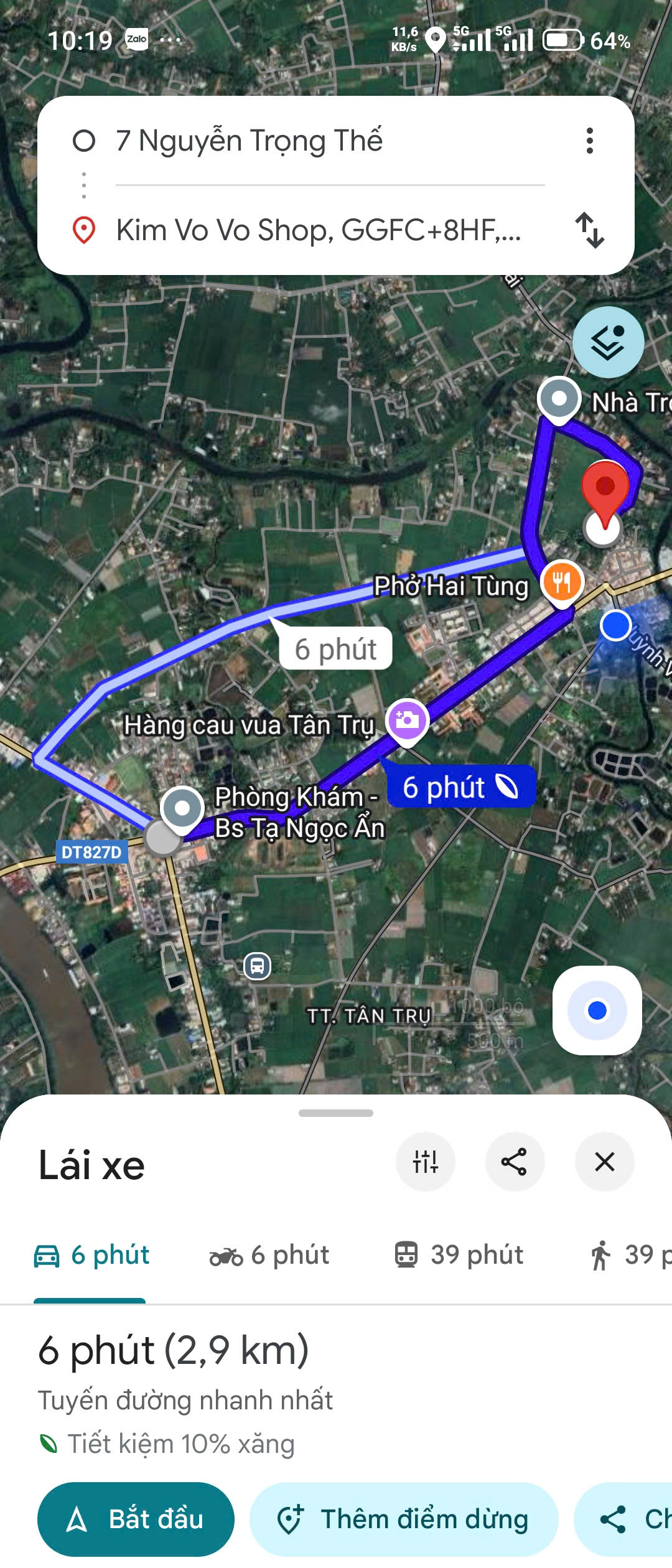This screenshot has width=672, height=1568.
Task: Edit starting point 7 Nguyễn Trọng Thể
Action: tap(249, 141)
